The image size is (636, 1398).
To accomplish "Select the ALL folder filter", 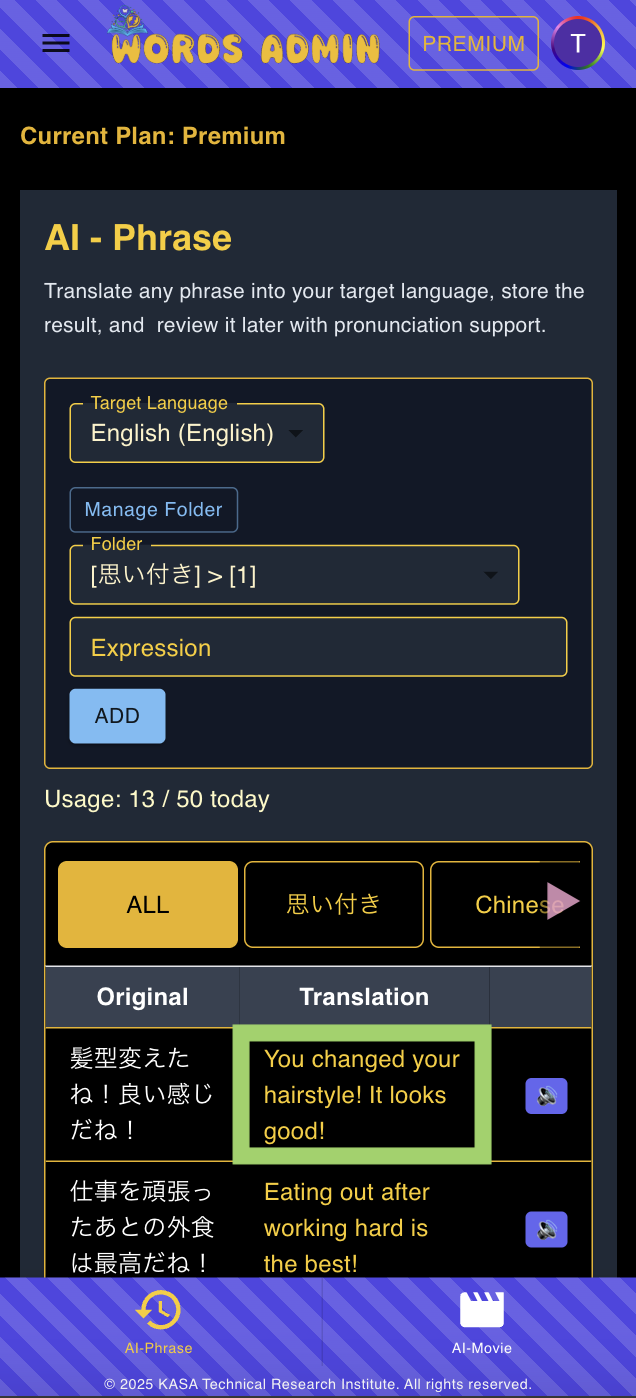I will coord(148,905).
